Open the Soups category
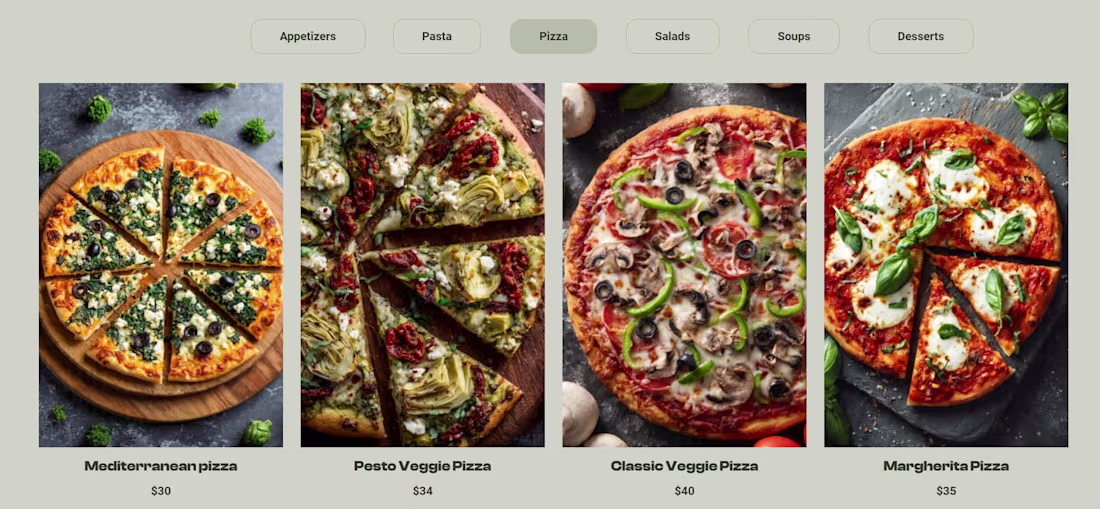 793,36
